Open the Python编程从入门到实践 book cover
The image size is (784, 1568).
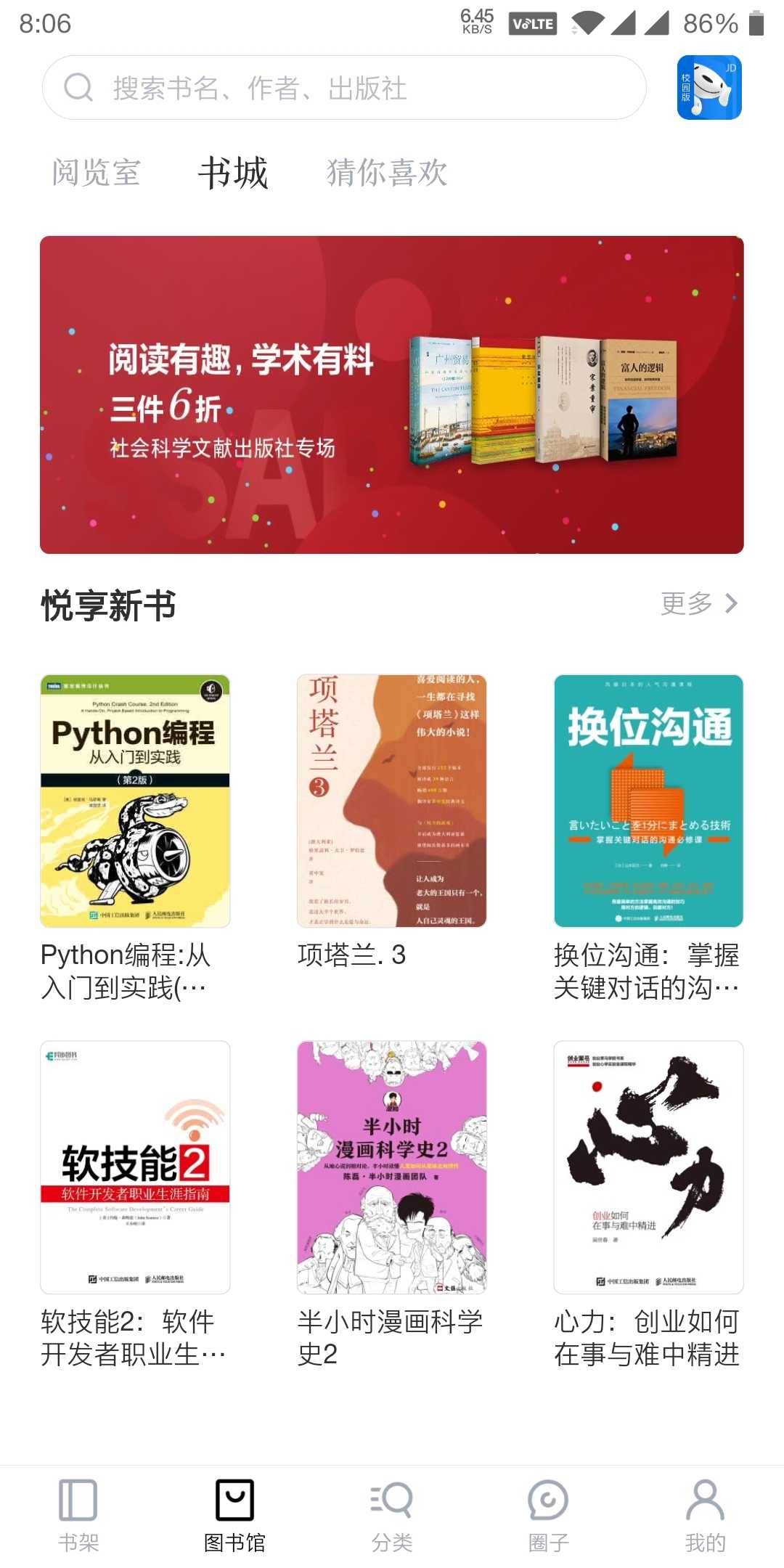coord(135,799)
